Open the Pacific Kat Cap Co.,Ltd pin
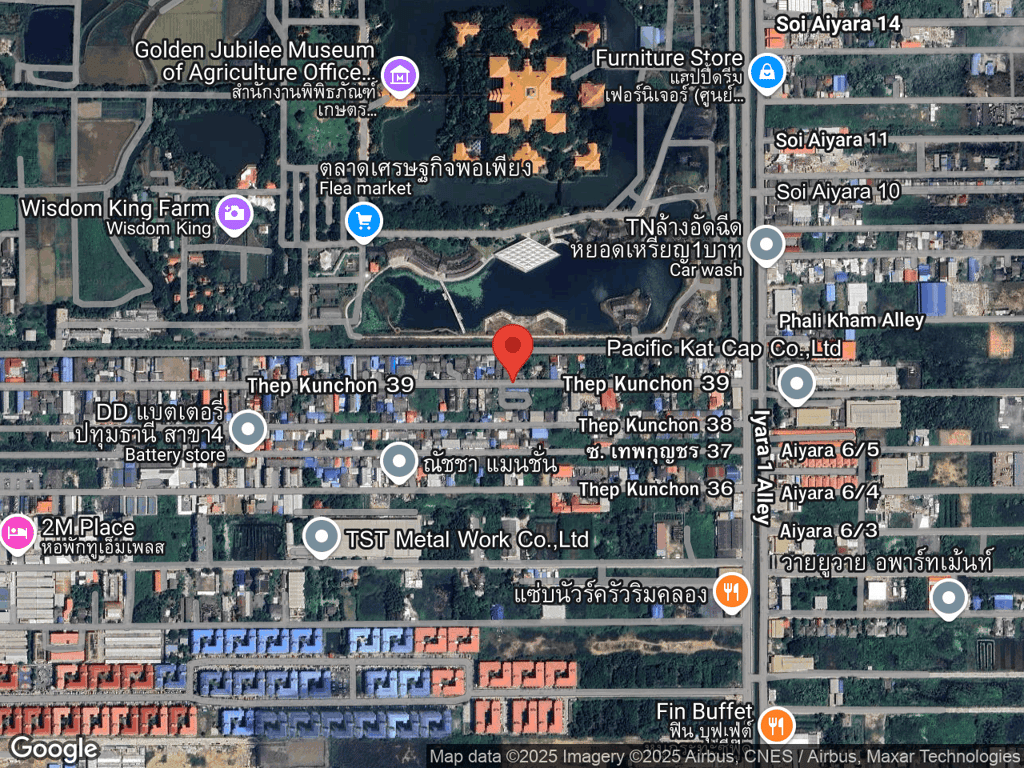The height and width of the screenshot is (768, 1024). [x=796, y=383]
